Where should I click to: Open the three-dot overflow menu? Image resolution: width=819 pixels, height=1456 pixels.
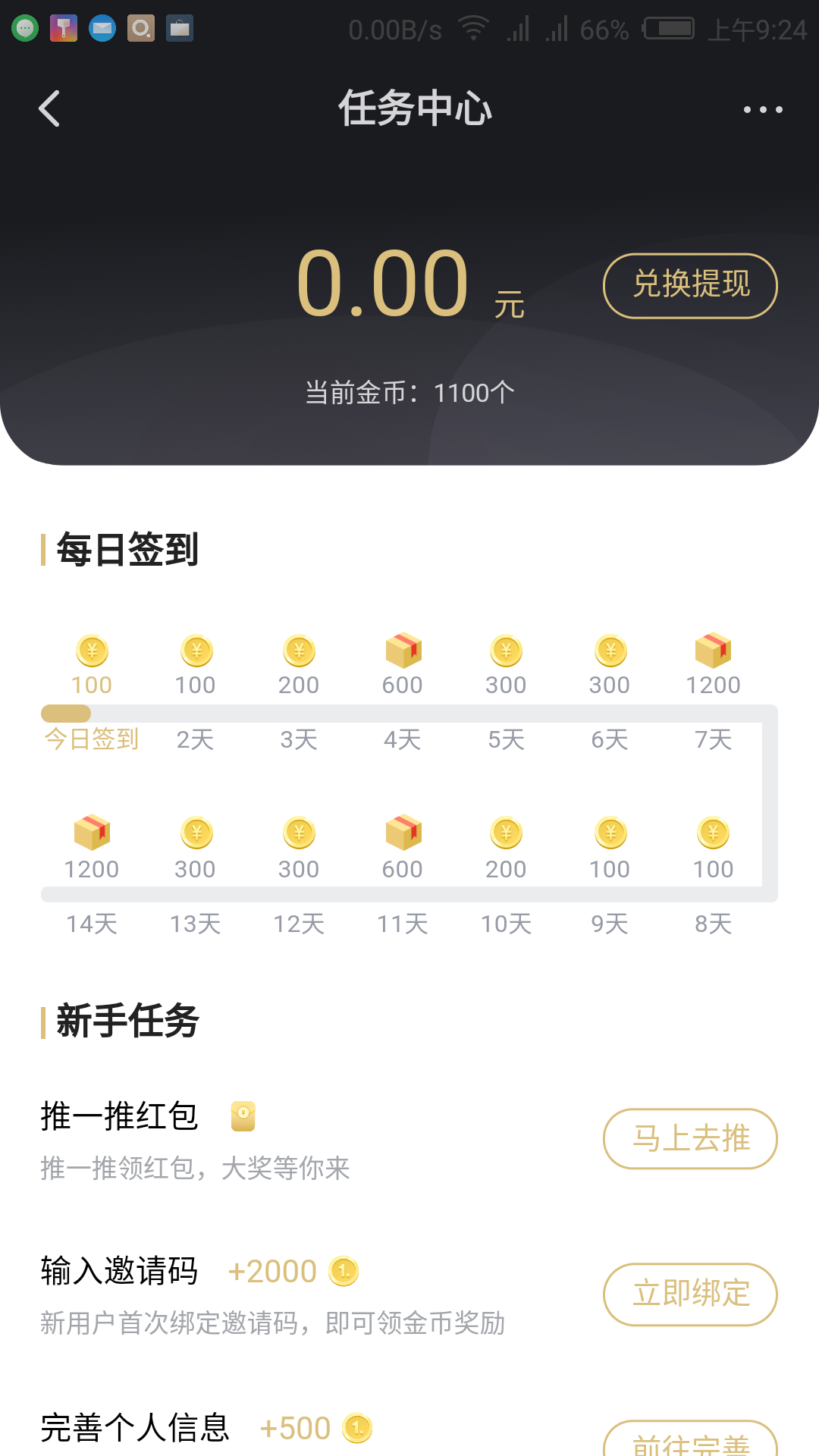[x=763, y=110]
